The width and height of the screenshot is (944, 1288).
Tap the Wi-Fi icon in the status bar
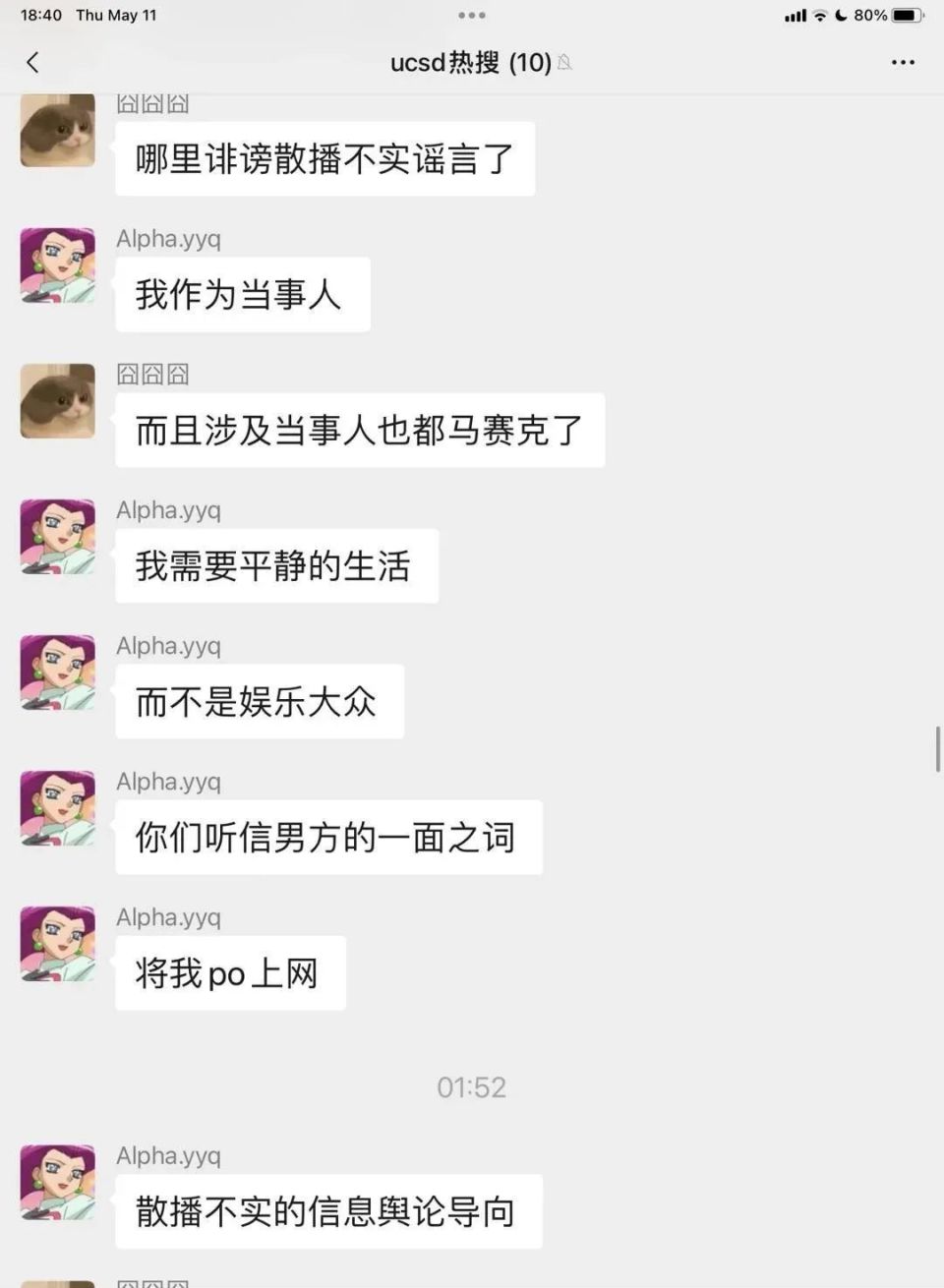click(x=818, y=15)
